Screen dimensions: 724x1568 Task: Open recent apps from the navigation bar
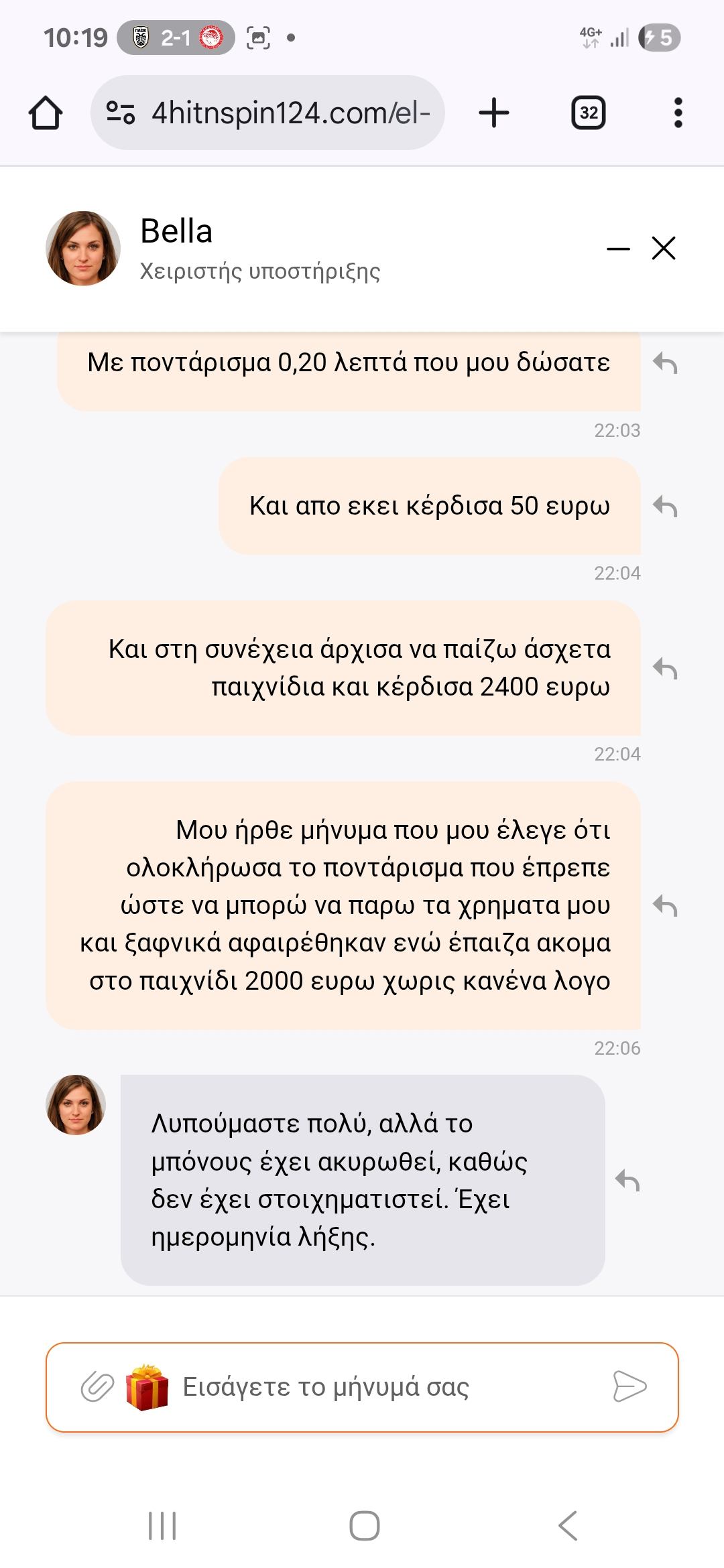click(162, 1526)
